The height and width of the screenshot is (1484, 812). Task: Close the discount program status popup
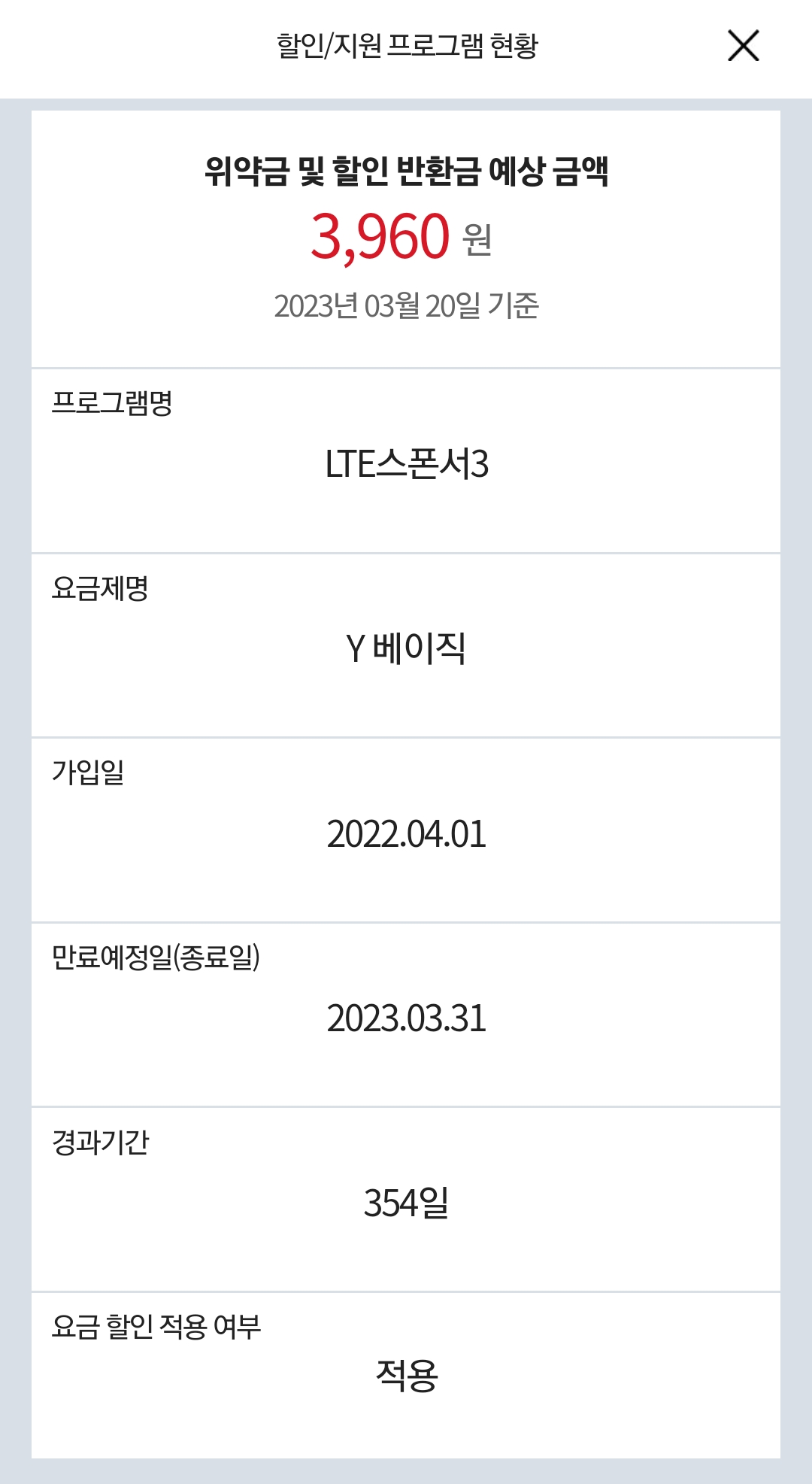click(743, 46)
